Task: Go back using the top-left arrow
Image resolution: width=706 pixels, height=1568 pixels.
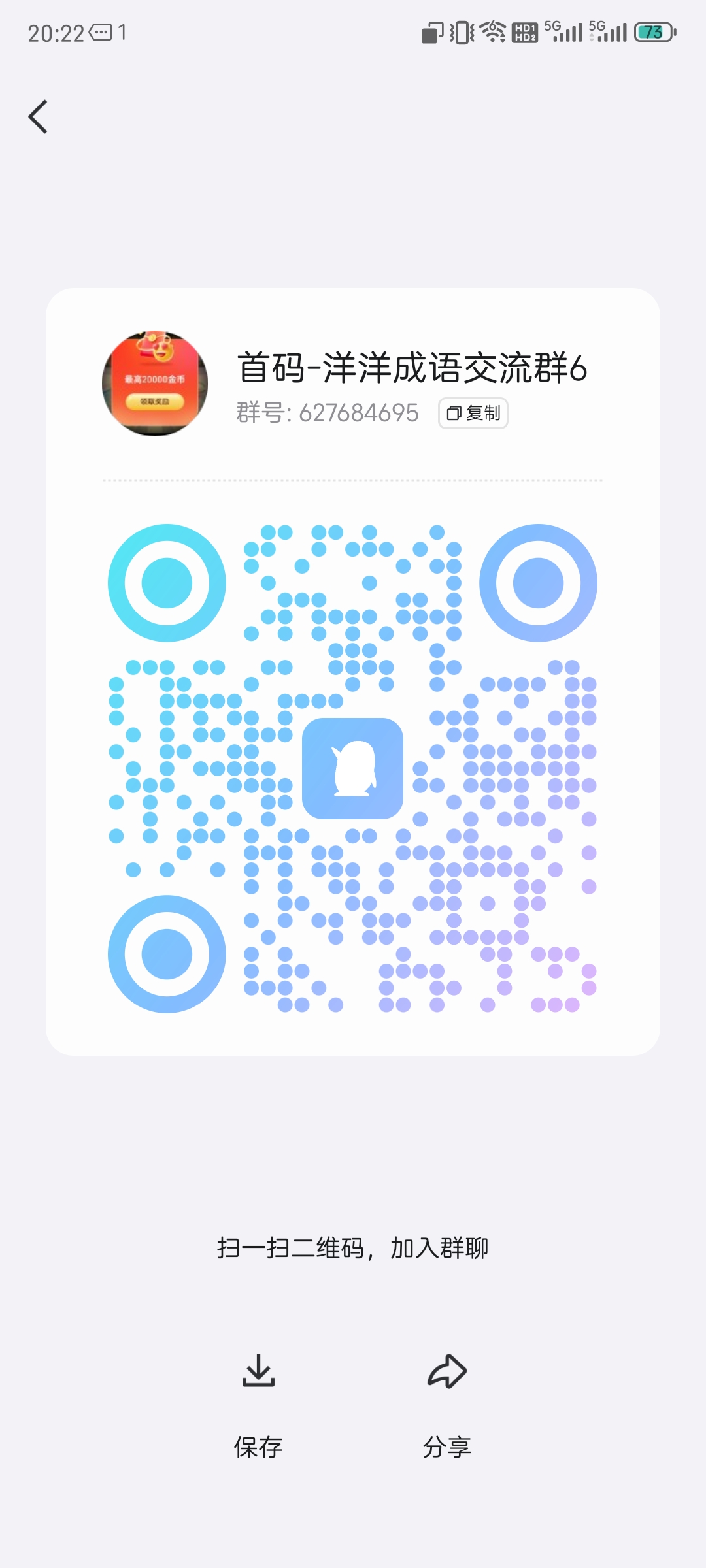Action: pyautogui.click(x=38, y=117)
